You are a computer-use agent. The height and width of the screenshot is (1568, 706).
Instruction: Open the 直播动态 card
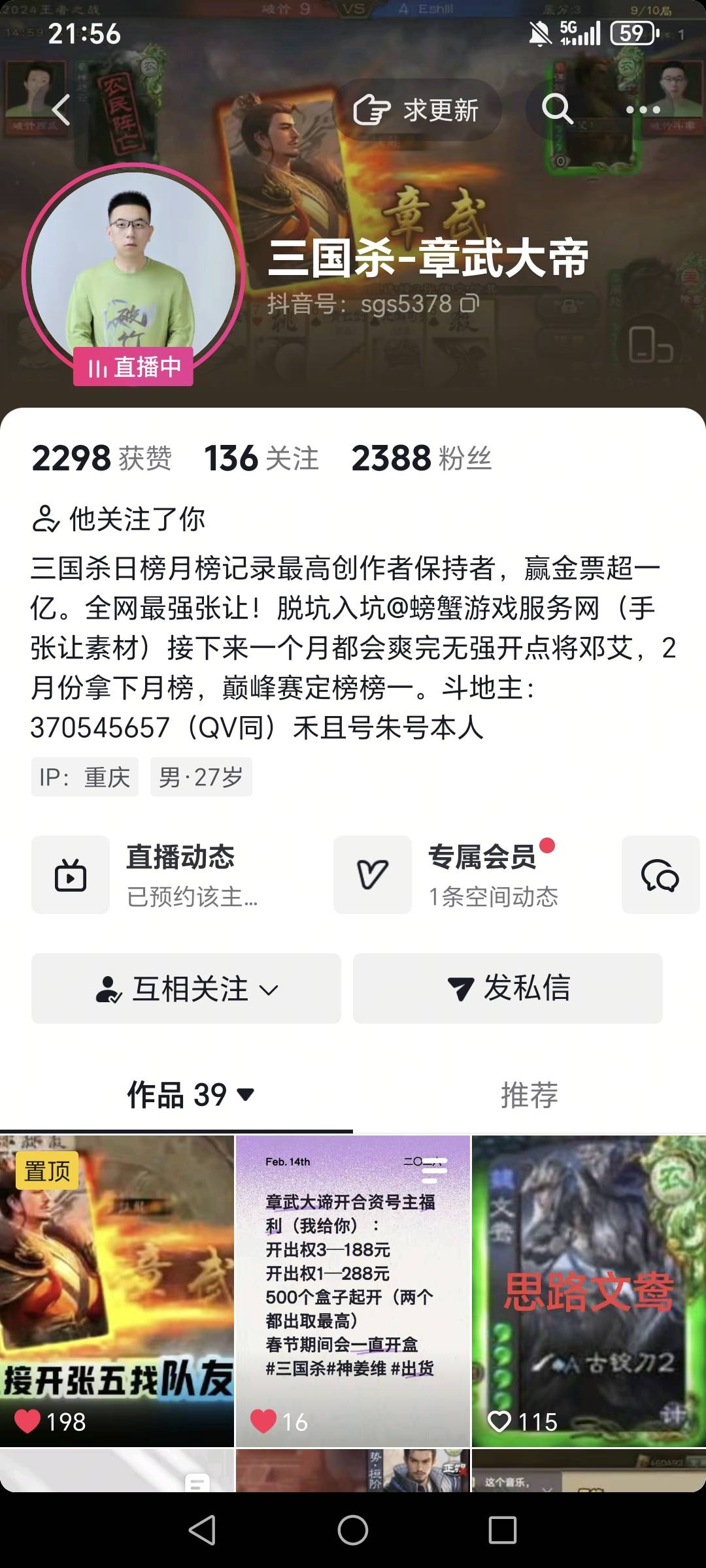point(157,875)
